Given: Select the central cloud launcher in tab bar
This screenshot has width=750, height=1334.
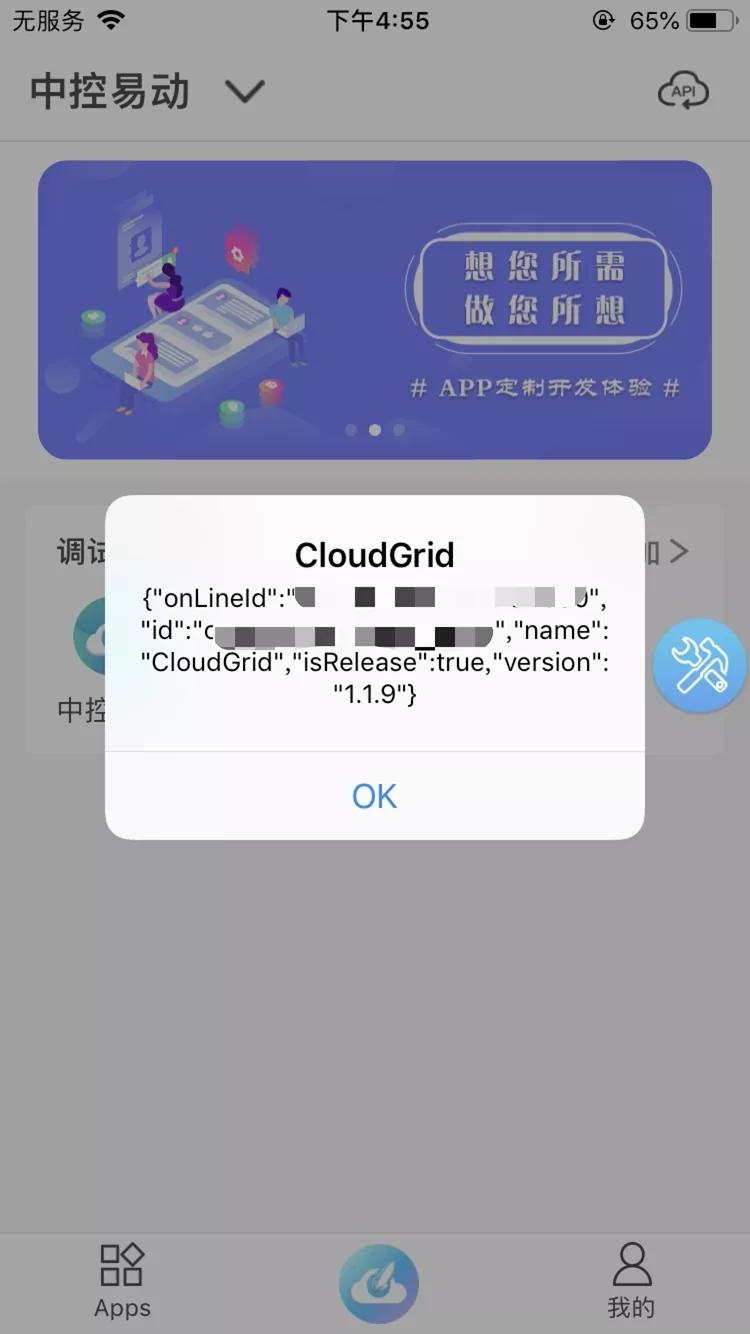Looking at the screenshot, I should (x=378, y=1283).
